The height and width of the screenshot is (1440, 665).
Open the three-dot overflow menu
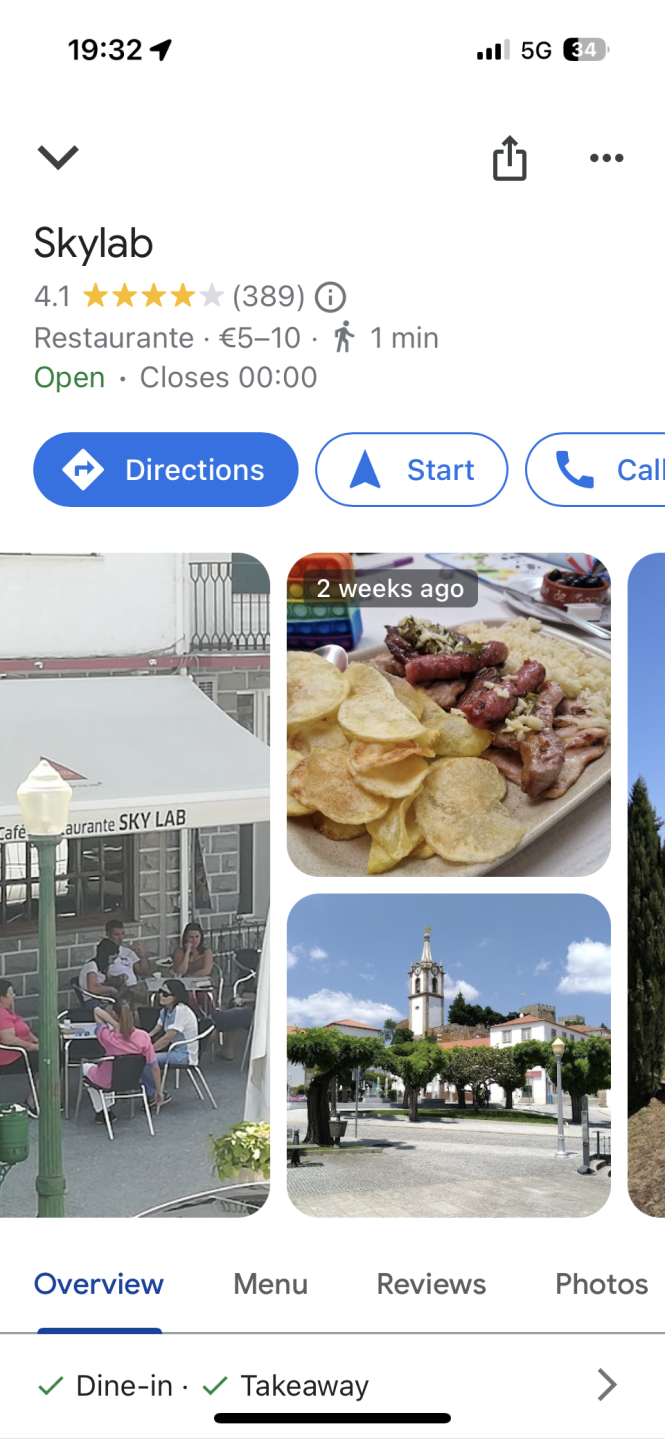[606, 158]
